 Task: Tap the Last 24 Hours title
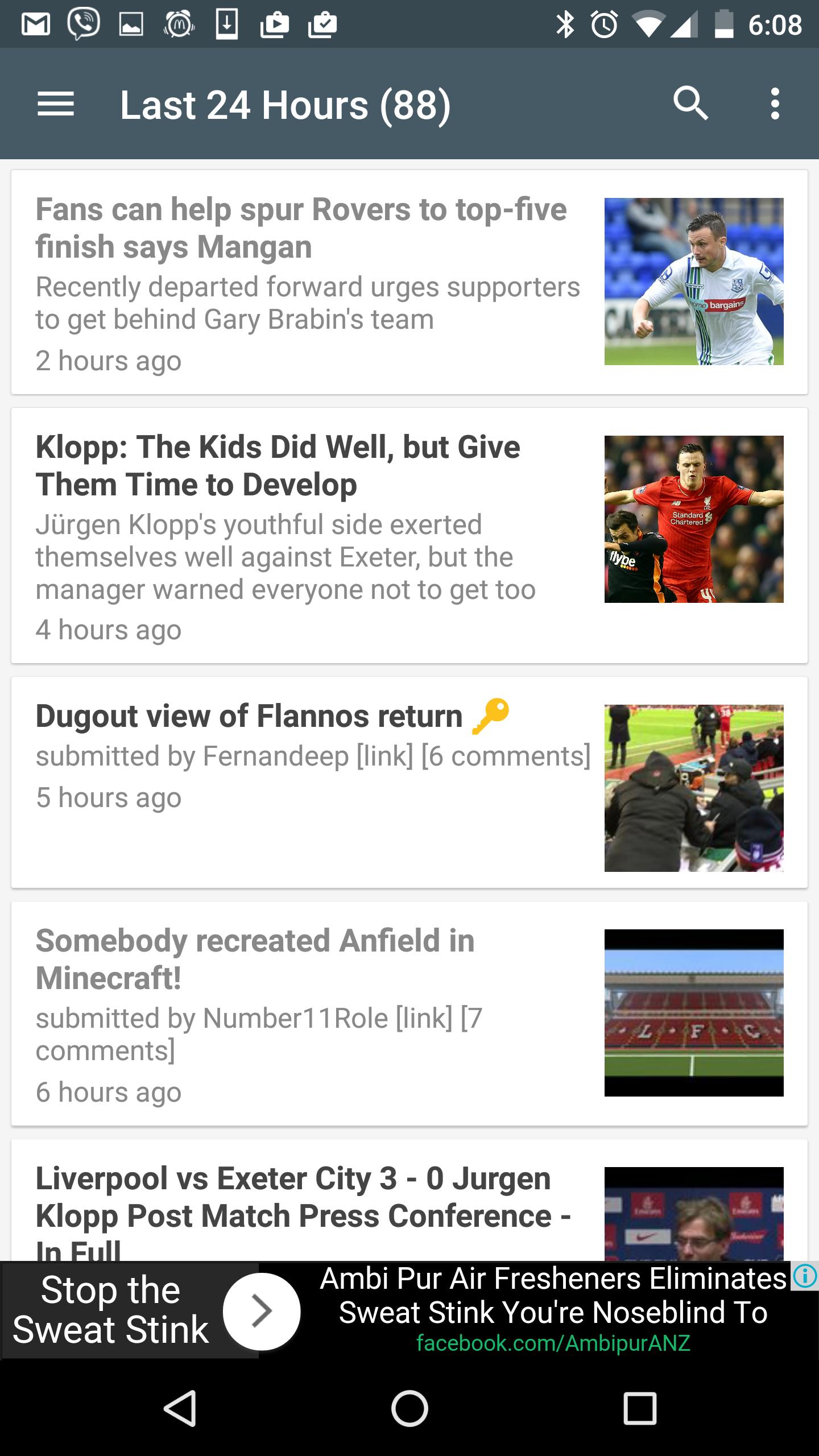(x=283, y=105)
